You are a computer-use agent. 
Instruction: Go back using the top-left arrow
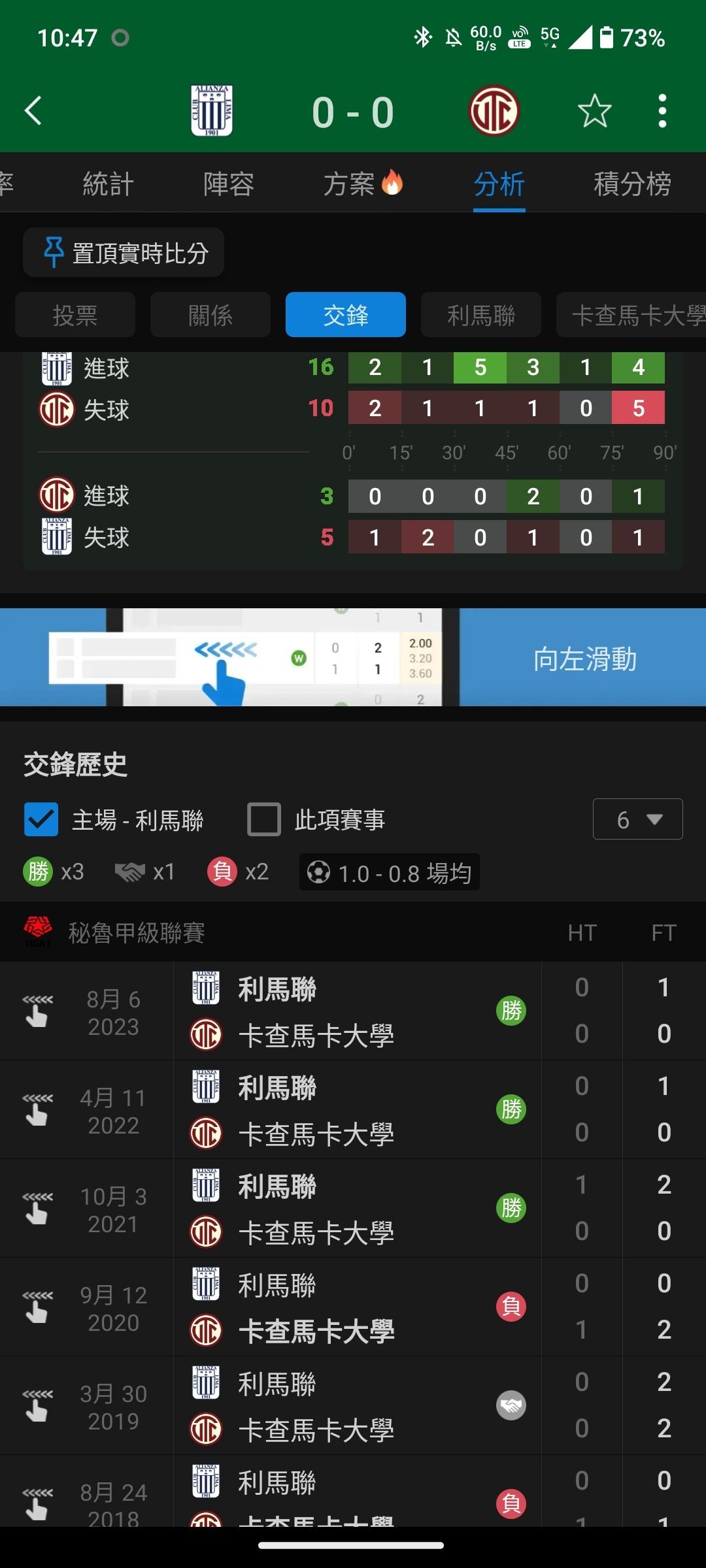33,110
